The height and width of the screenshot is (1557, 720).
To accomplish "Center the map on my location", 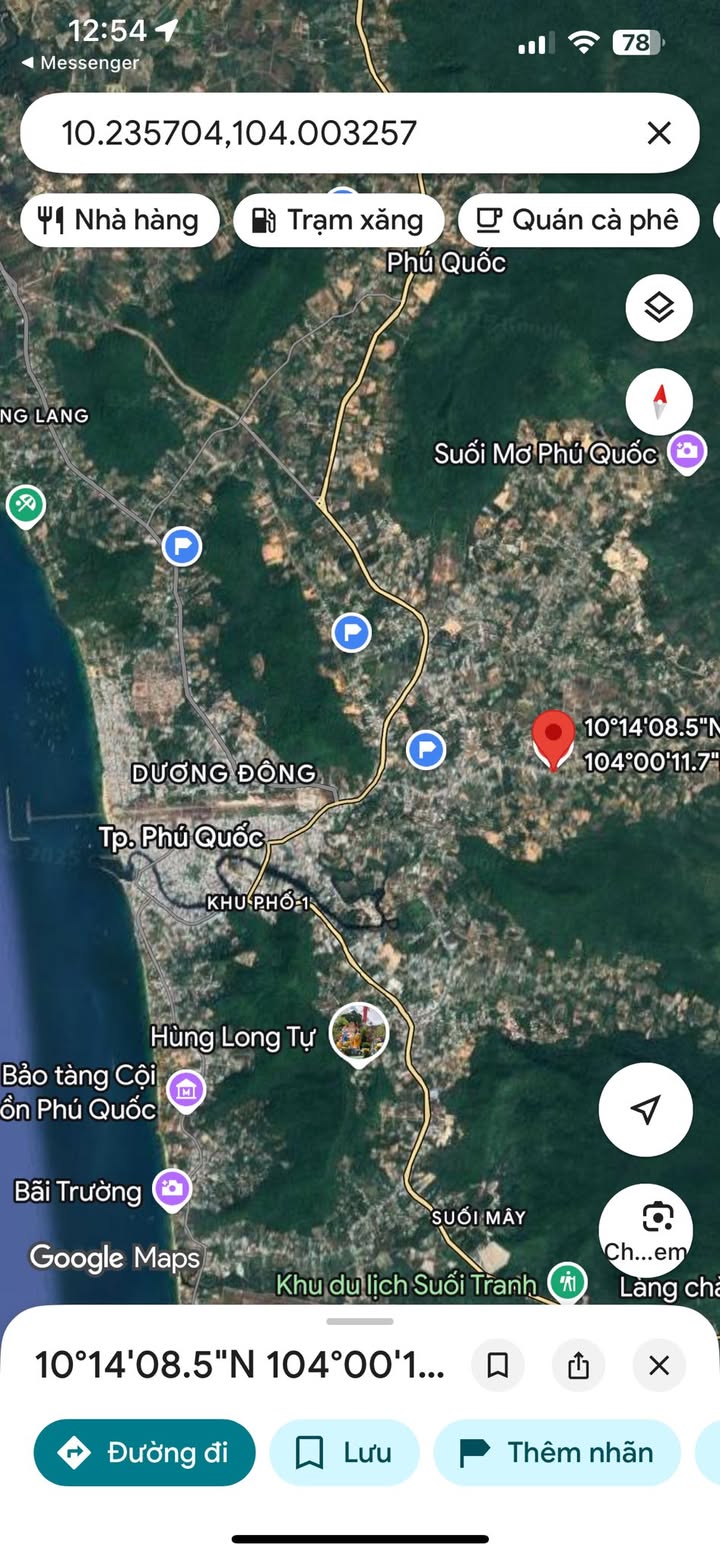I will click(645, 1109).
